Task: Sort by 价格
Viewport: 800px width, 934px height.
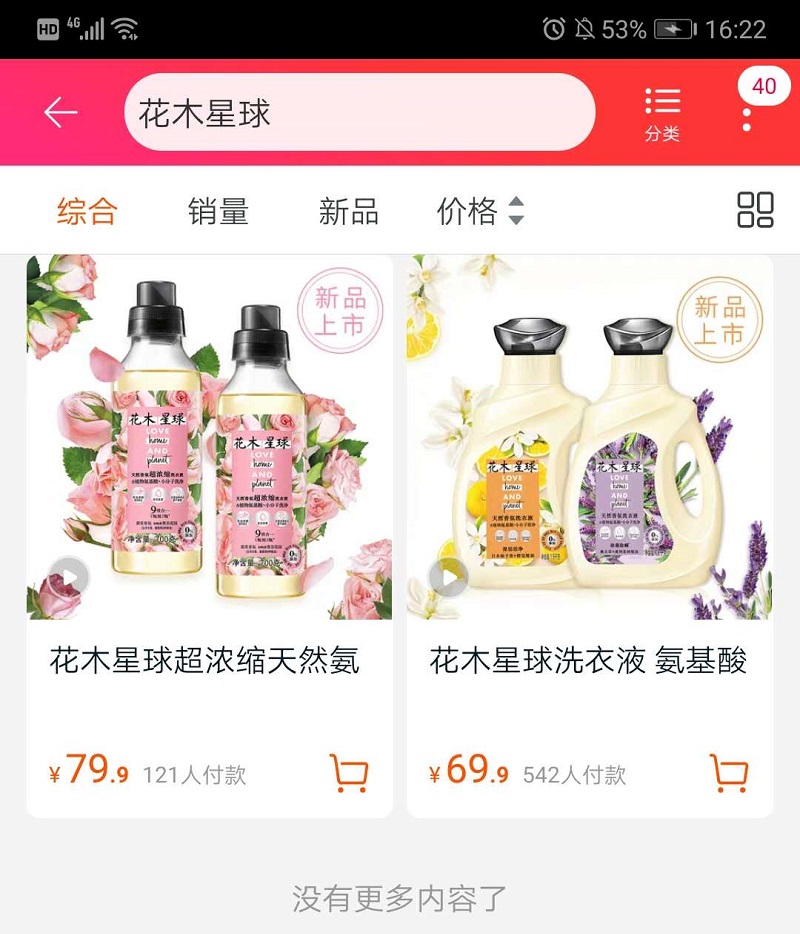Action: (x=479, y=211)
